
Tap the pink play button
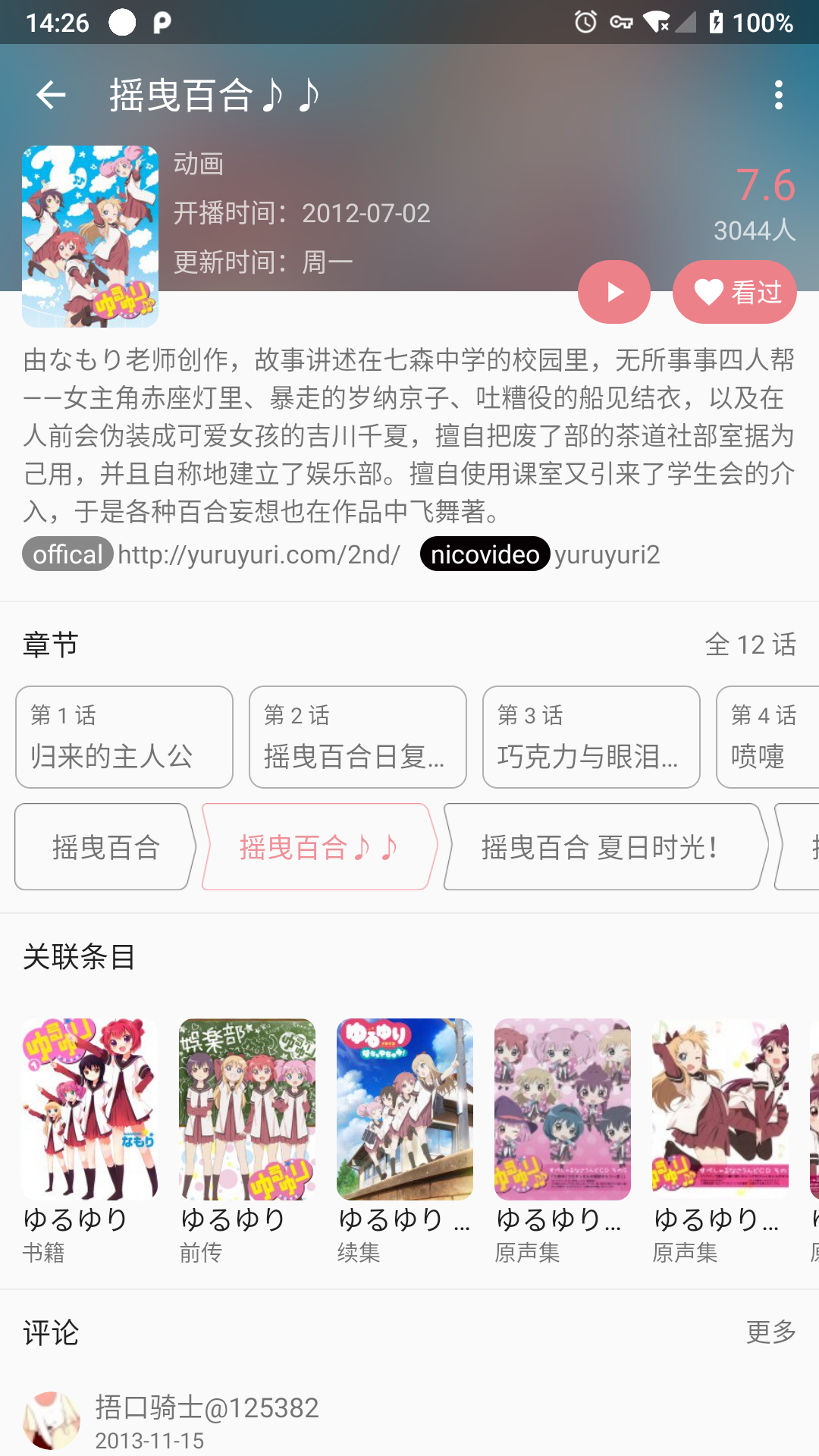point(613,292)
